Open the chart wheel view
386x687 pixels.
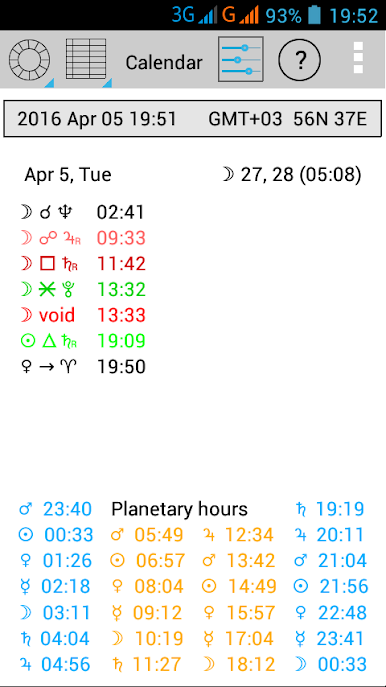[x=30, y=60]
